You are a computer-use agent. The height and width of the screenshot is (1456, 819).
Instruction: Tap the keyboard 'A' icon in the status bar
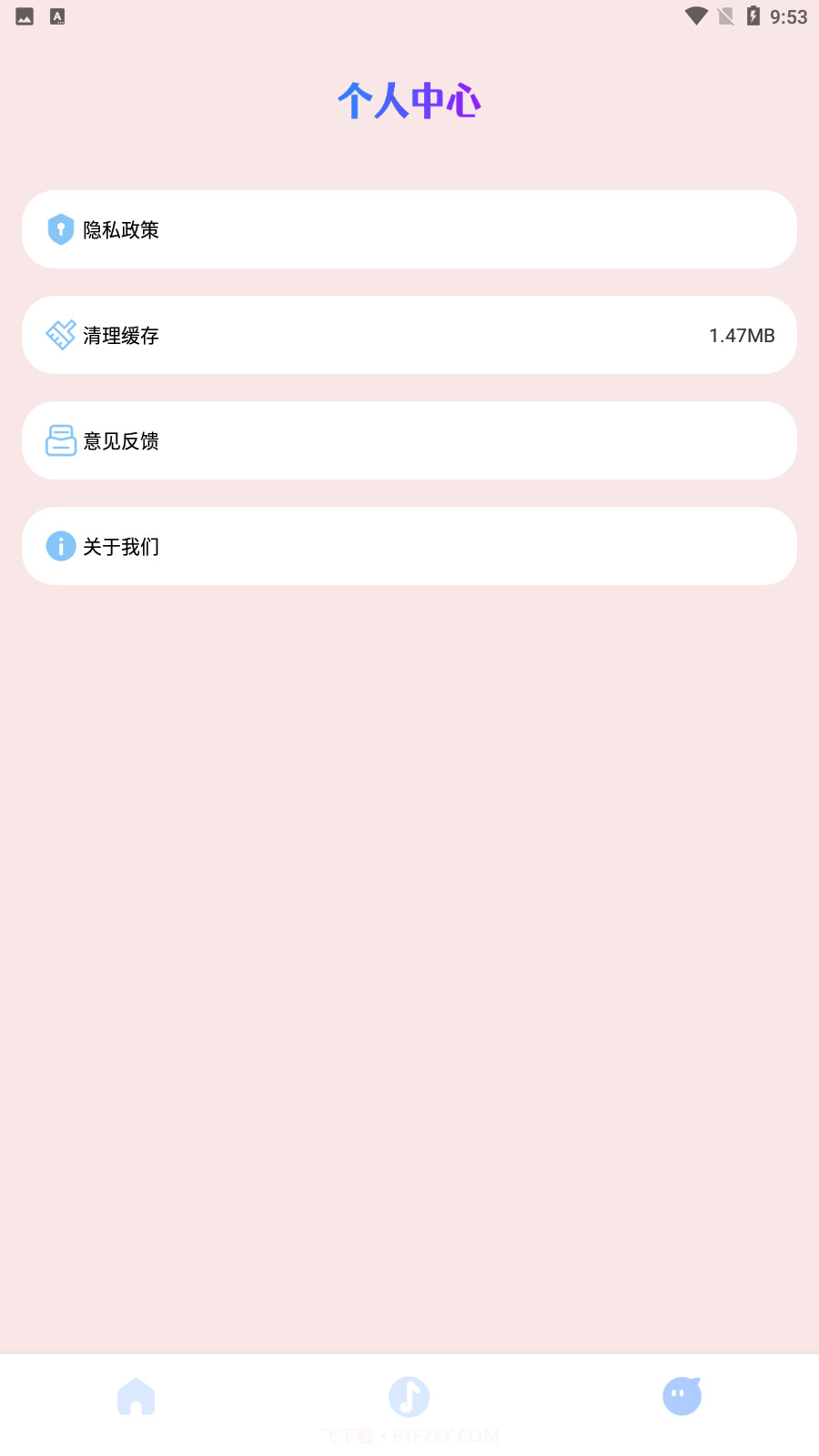tap(57, 15)
